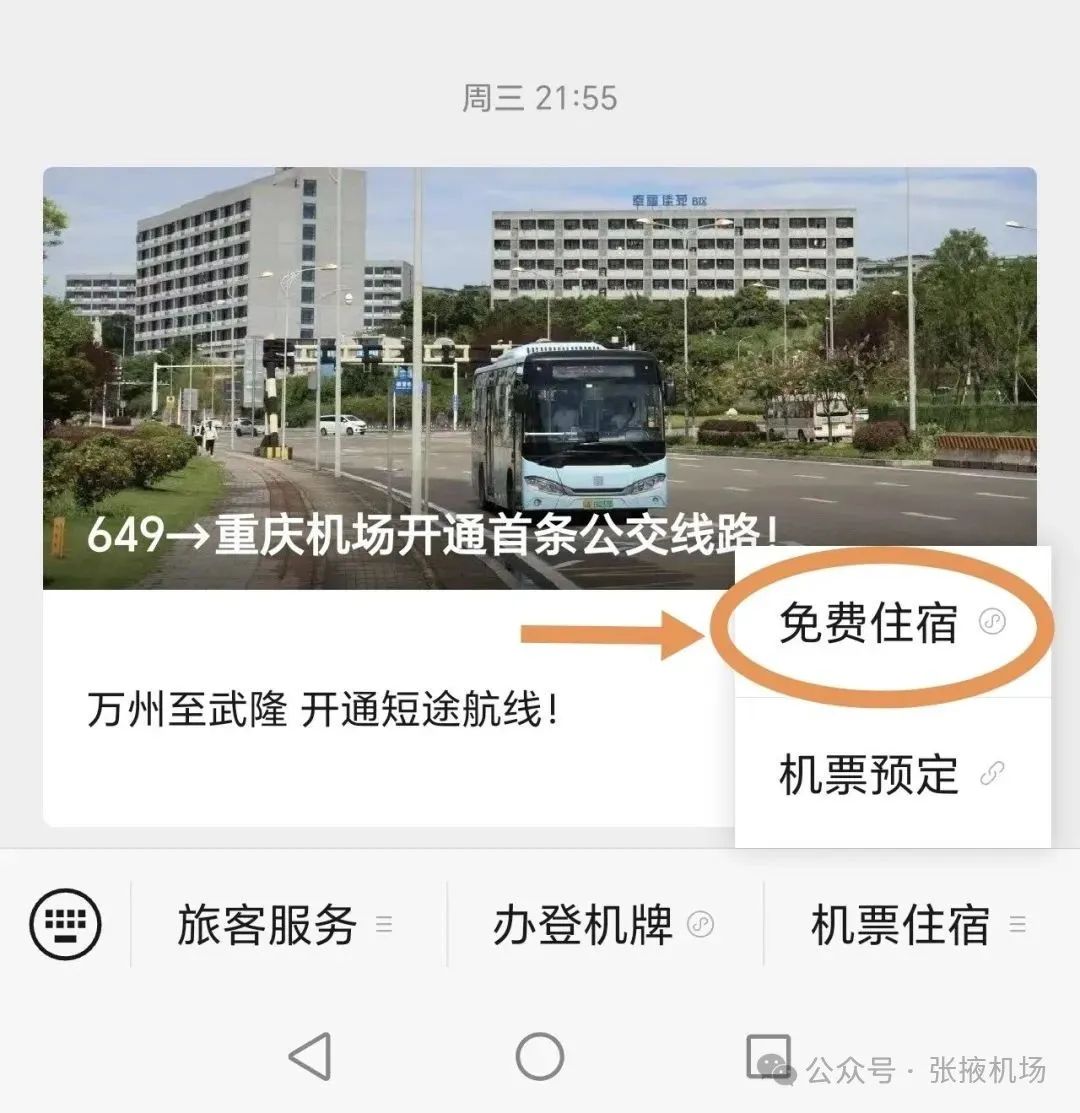The image size is (1080, 1113).
Task: Switch to keyboard input mode
Action: (x=65, y=925)
